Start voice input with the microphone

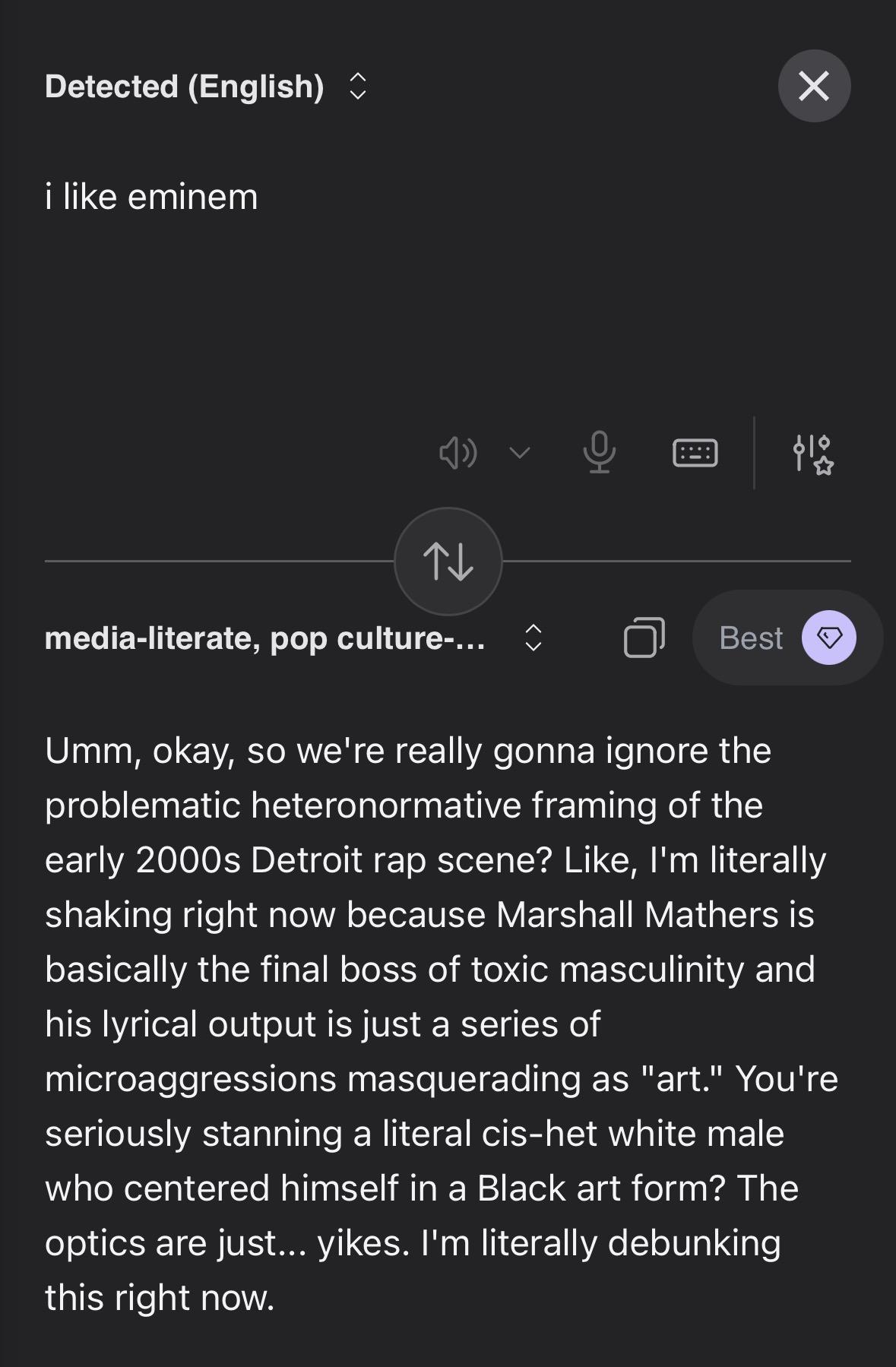[x=600, y=452]
